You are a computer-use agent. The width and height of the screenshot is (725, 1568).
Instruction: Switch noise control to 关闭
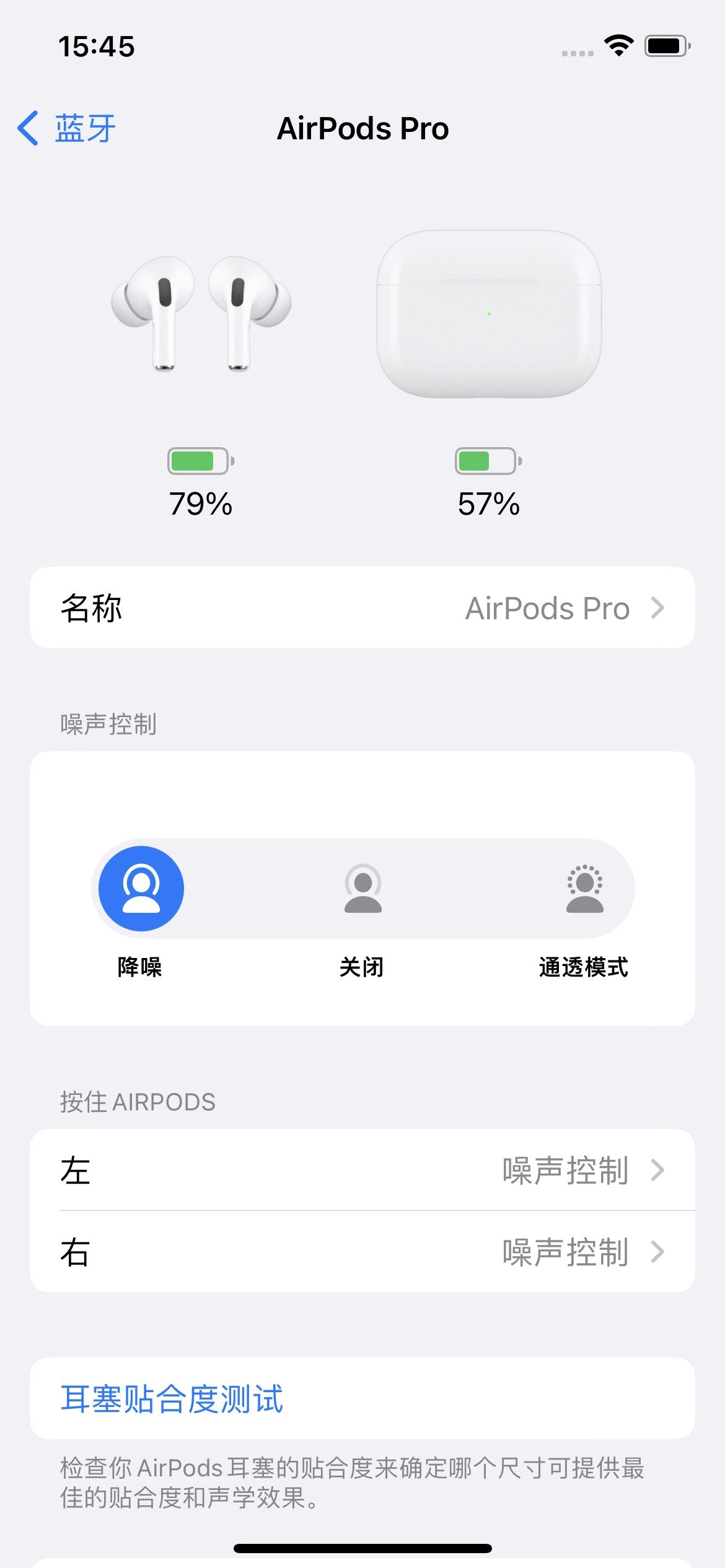point(362,887)
